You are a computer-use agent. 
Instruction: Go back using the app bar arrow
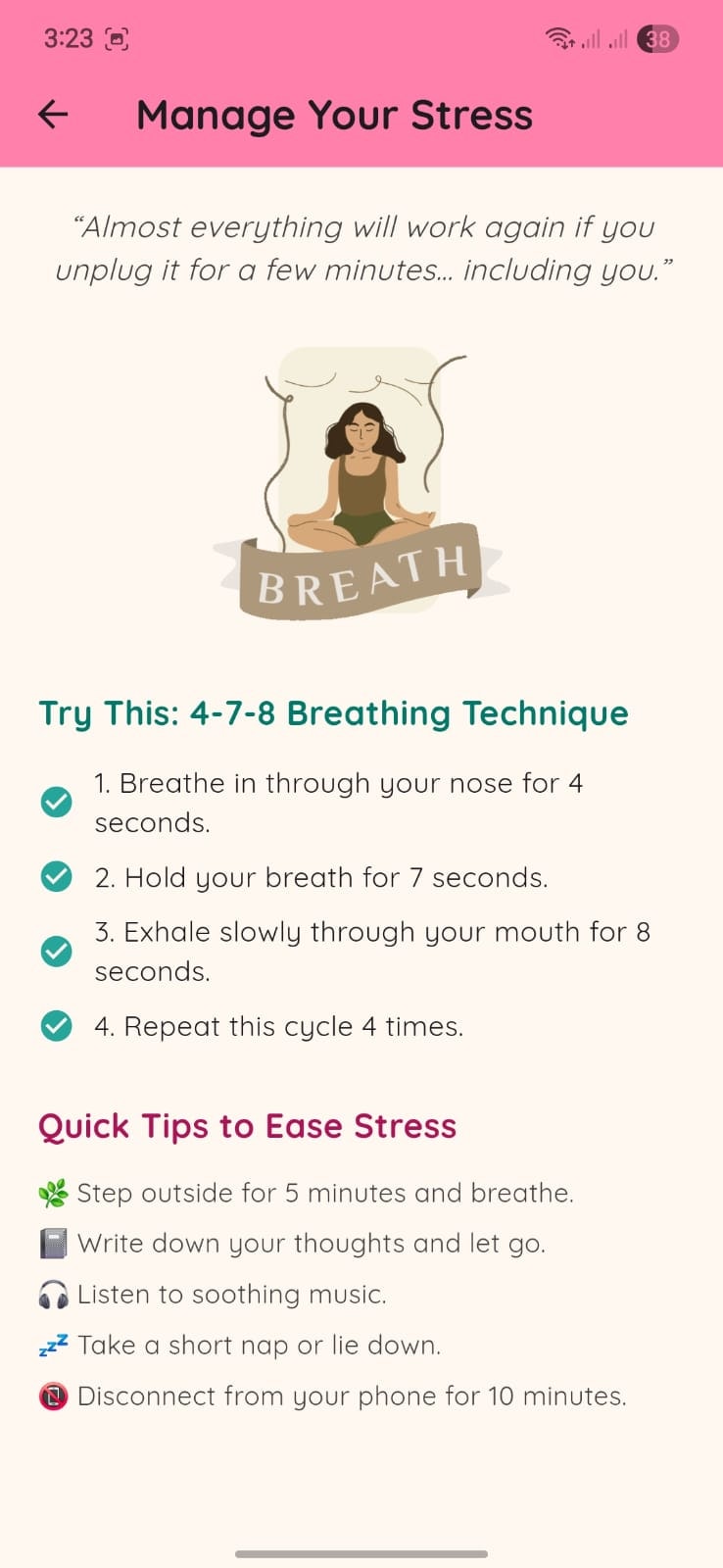tap(53, 115)
